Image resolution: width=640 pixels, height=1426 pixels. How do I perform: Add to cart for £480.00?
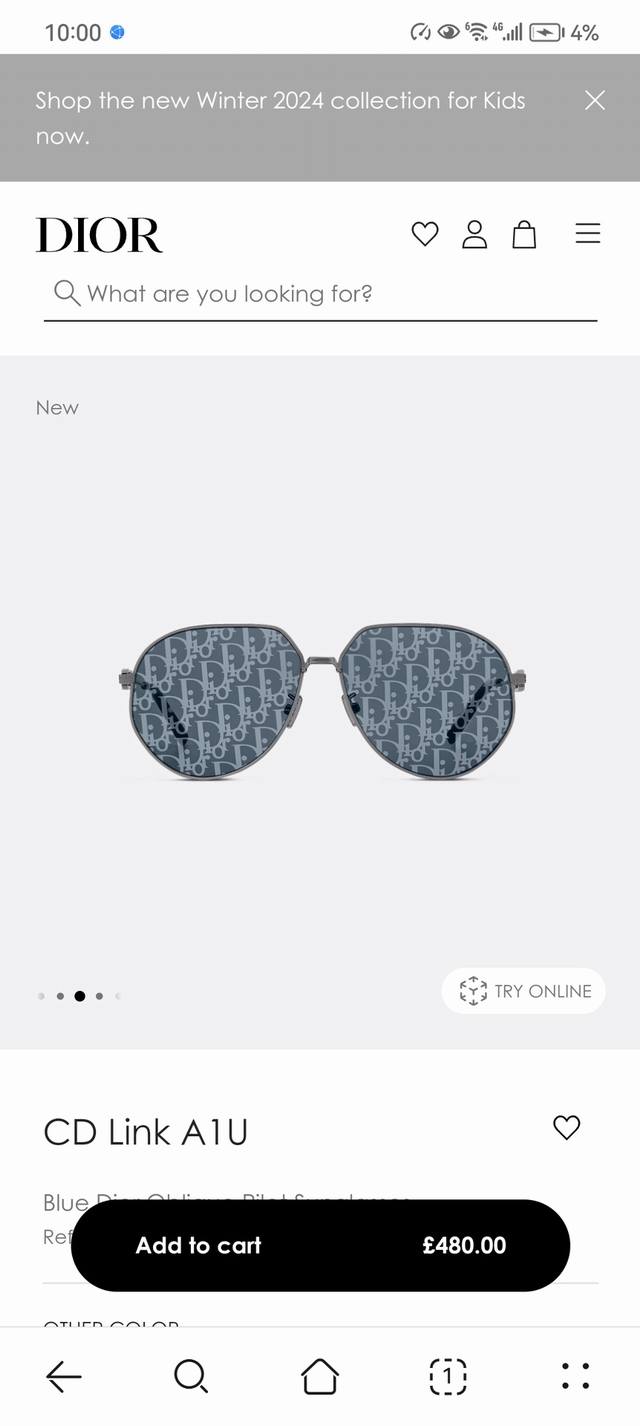(x=320, y=1245)
